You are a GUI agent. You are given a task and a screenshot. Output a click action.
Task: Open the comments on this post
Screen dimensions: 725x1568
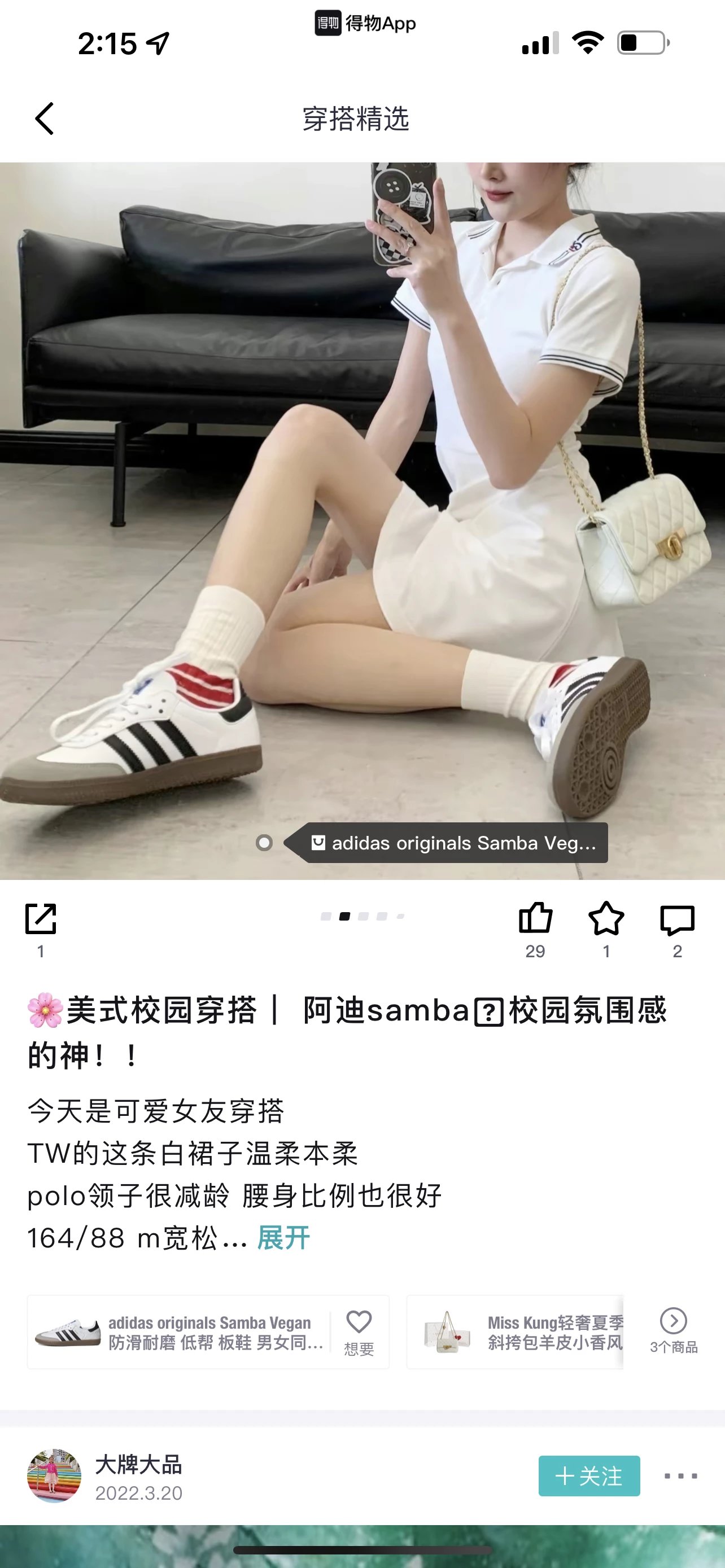(x=677, y=919)
